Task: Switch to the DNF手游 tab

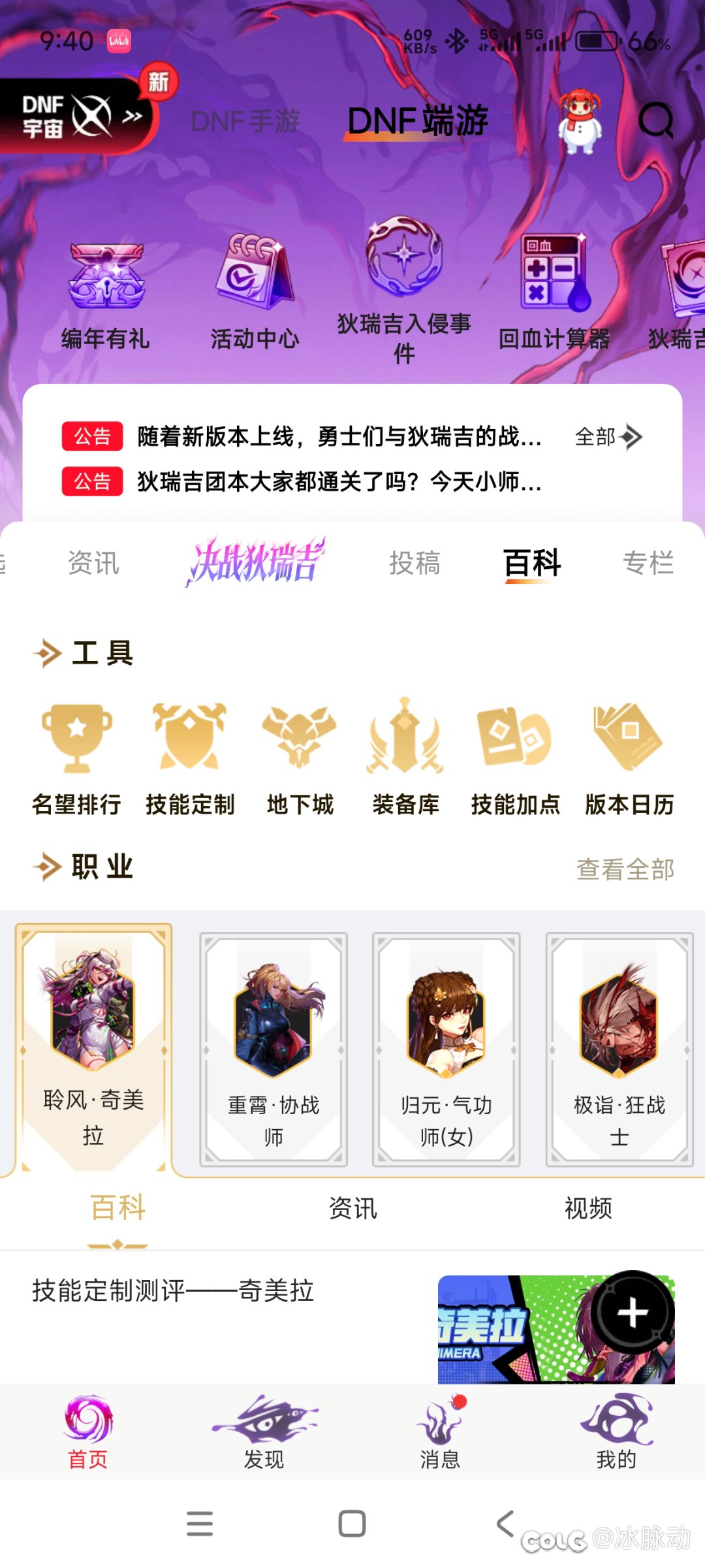Action: 245,121
